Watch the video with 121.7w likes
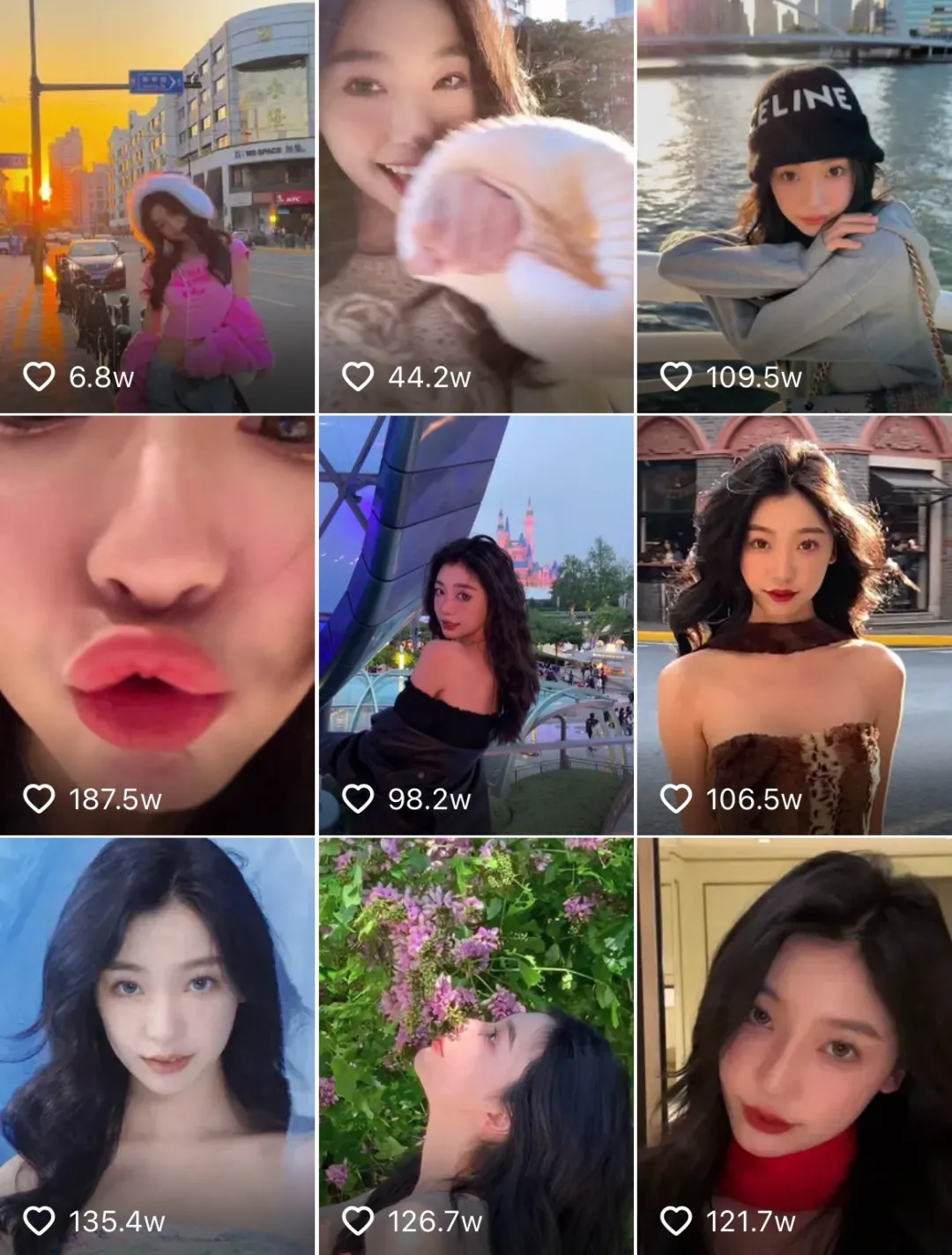 point(794,1046)
